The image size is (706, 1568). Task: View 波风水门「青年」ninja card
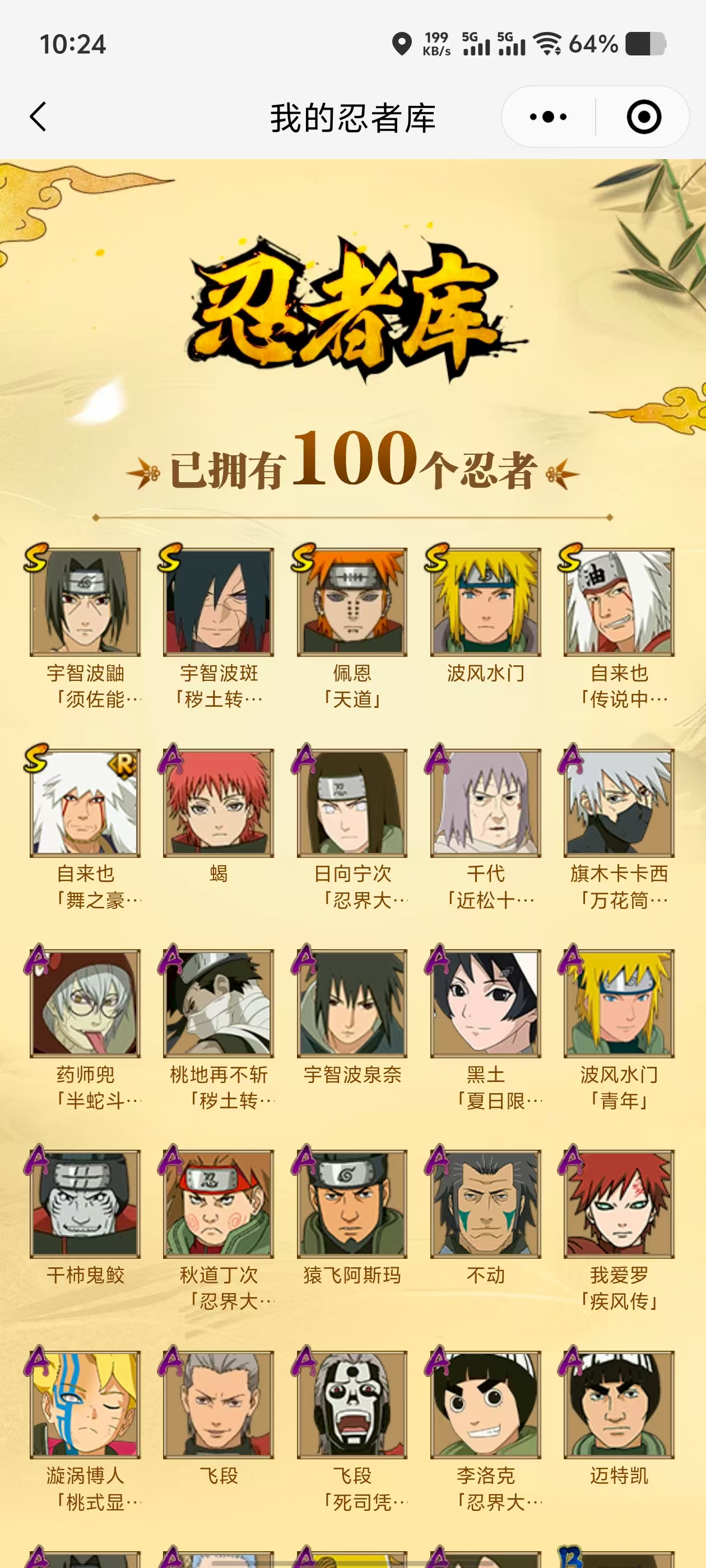tap(619, 1003)
